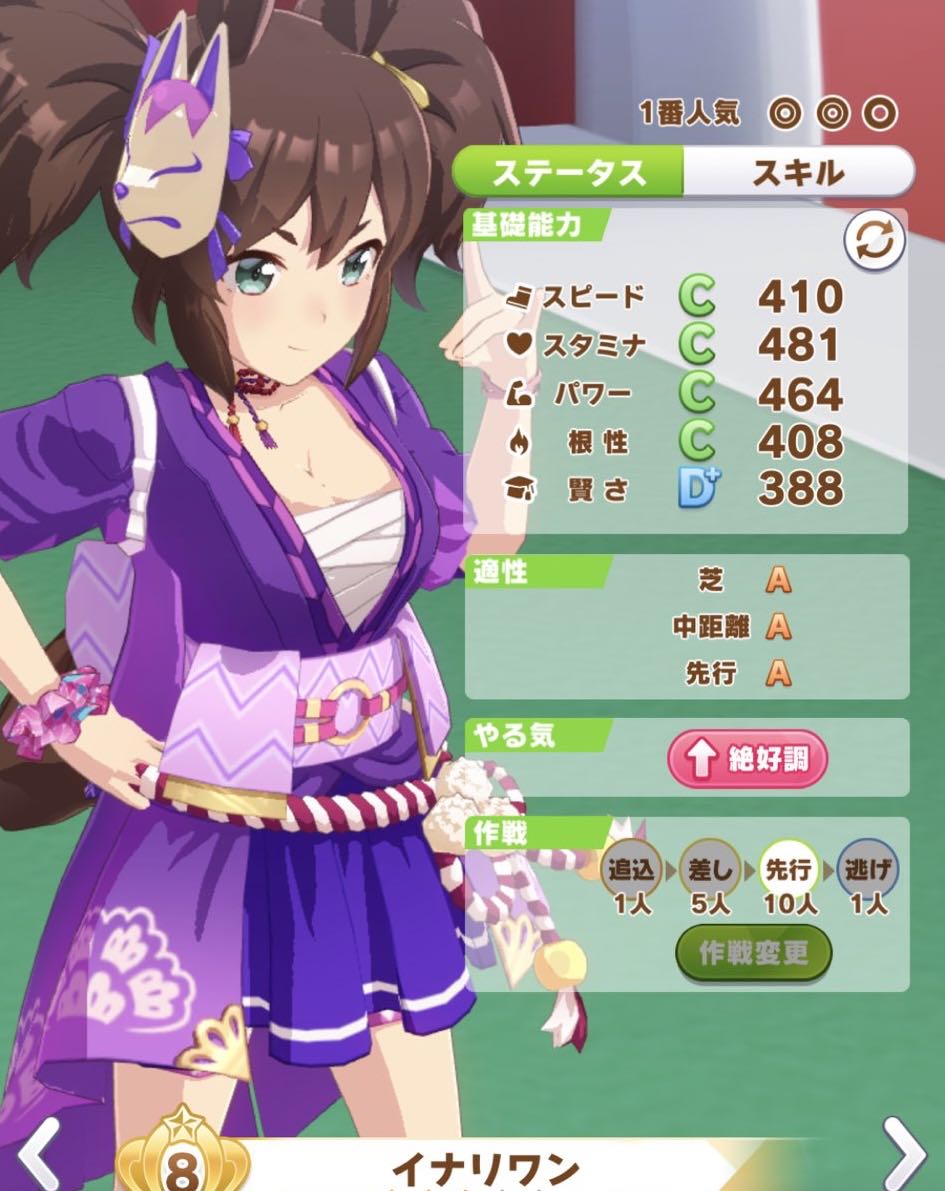The width and height of the screenshot is (945, 1191).
Task: Switch to the スキル tab
Action: (798, 172)
